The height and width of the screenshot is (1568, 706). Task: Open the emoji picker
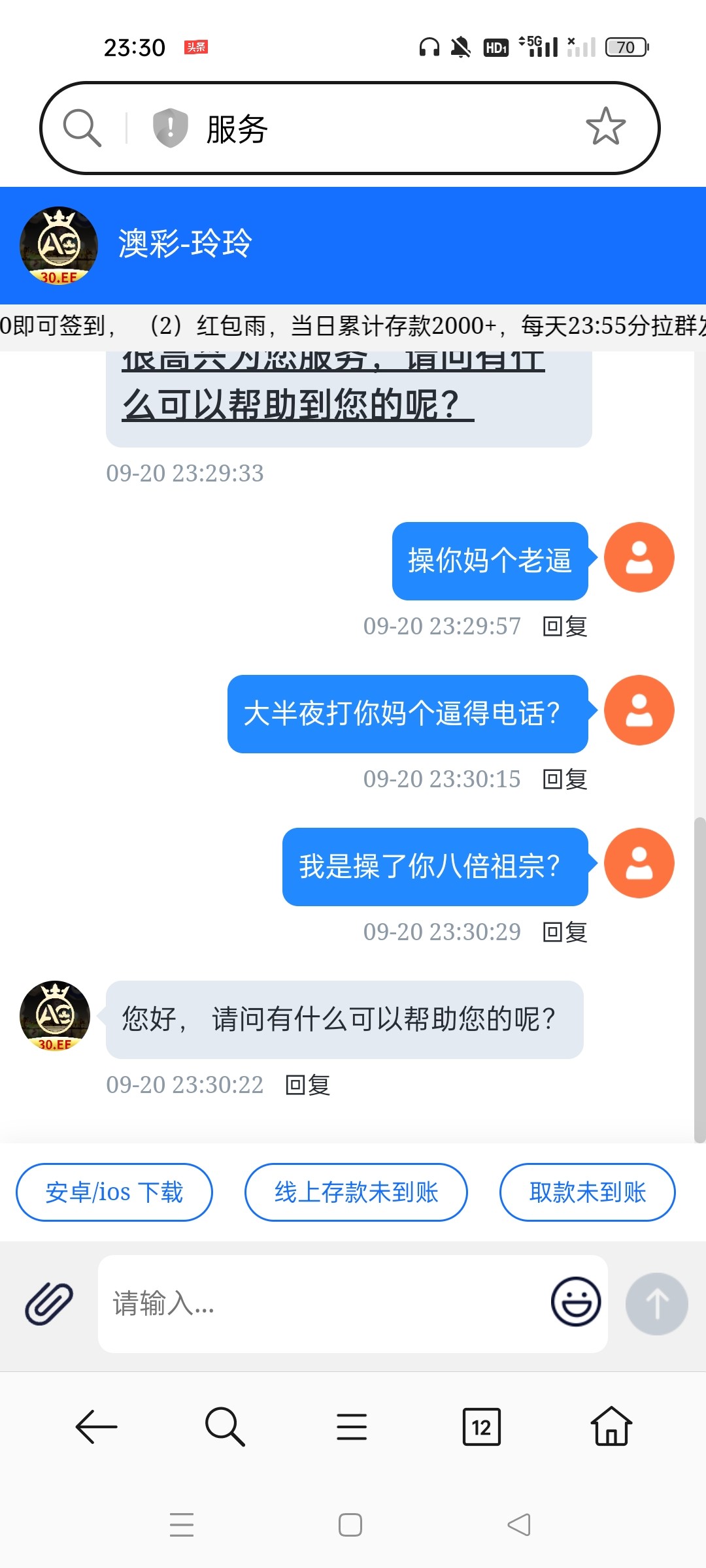tap(576, 1302)
